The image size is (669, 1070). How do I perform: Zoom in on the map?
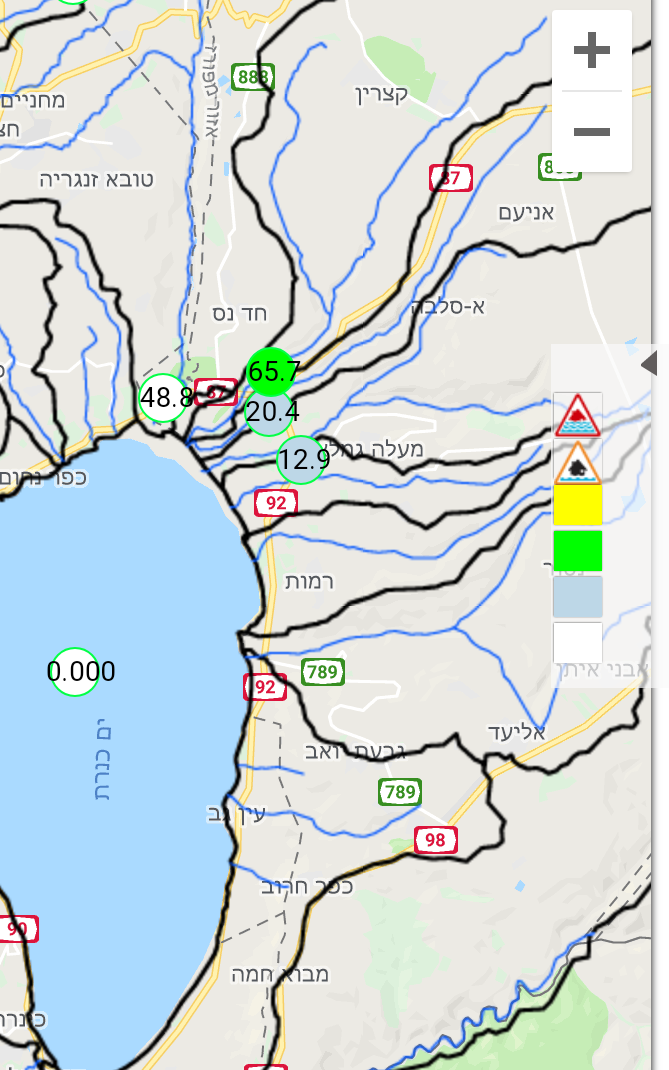point(592,50)
